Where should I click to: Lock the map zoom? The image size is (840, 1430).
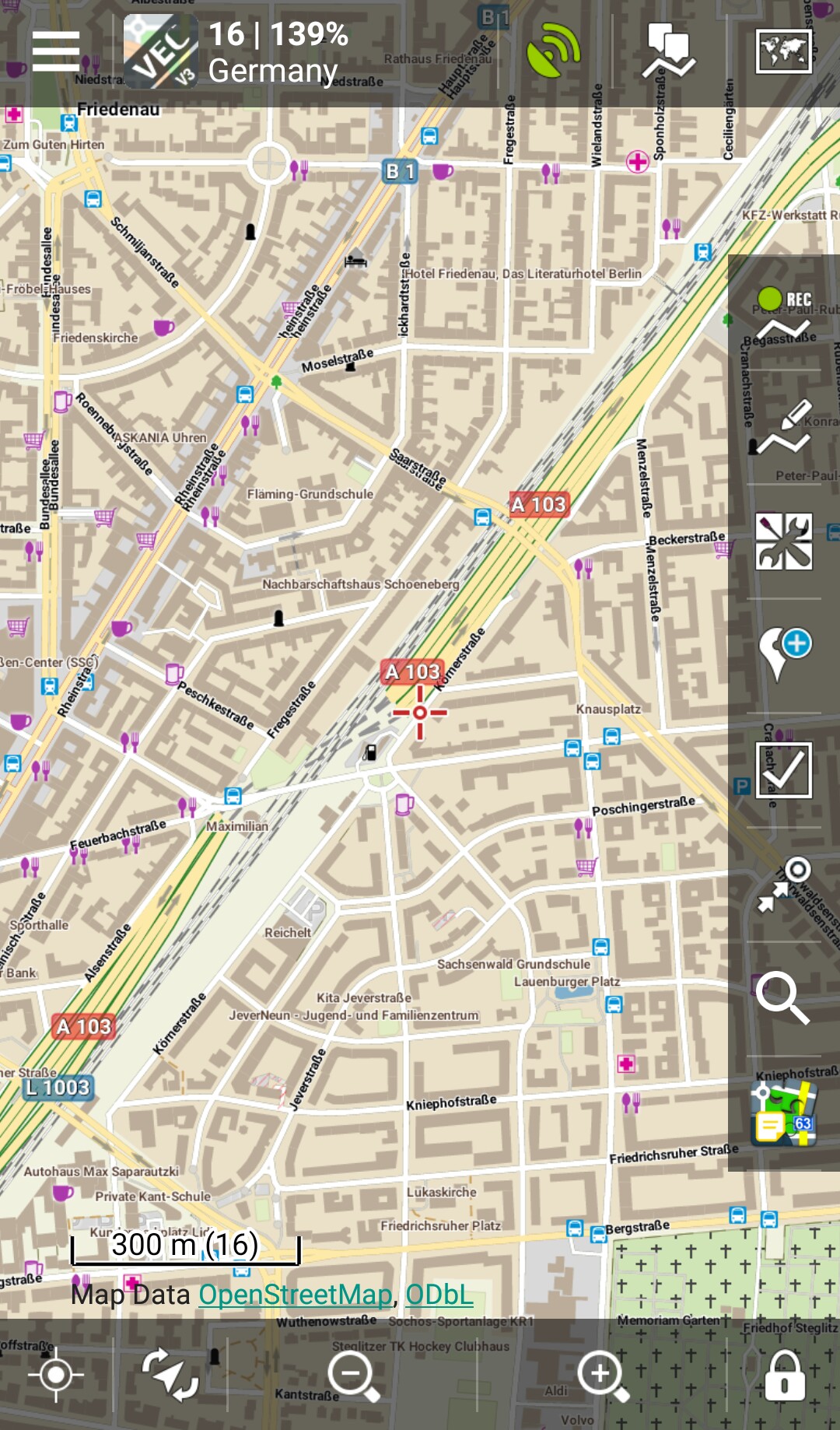coord(784,1375)
